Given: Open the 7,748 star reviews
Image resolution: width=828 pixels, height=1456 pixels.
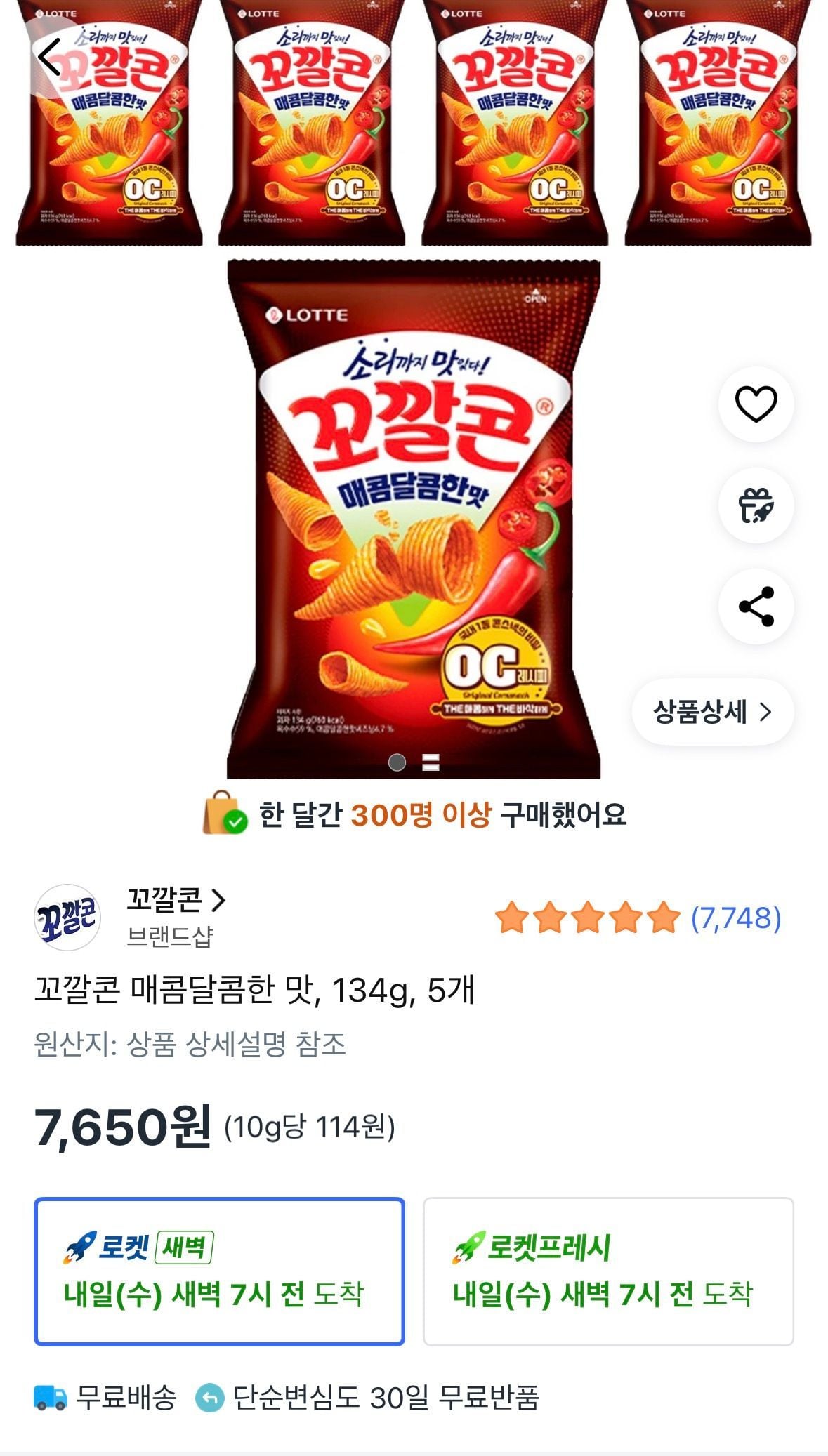Looking at the screenshot, I should tap(638, 918).
